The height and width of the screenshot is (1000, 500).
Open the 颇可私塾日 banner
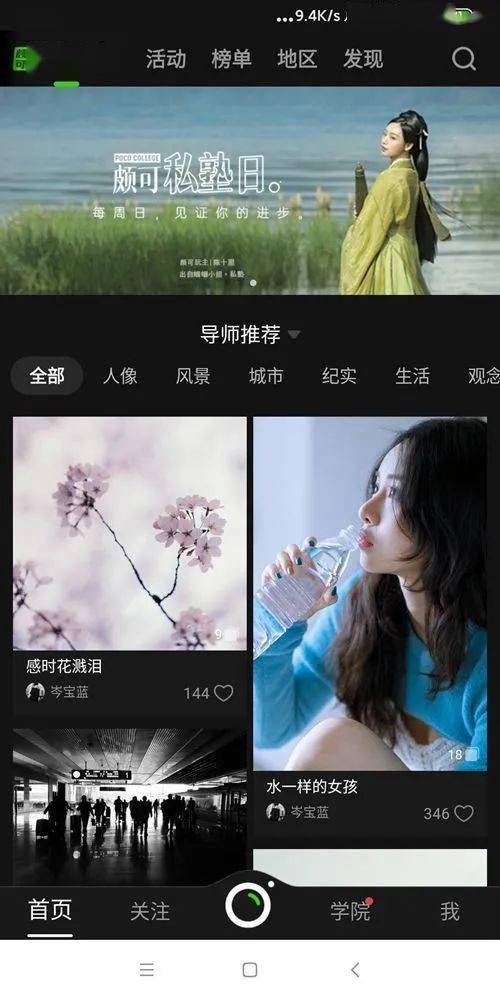point(250,191)
